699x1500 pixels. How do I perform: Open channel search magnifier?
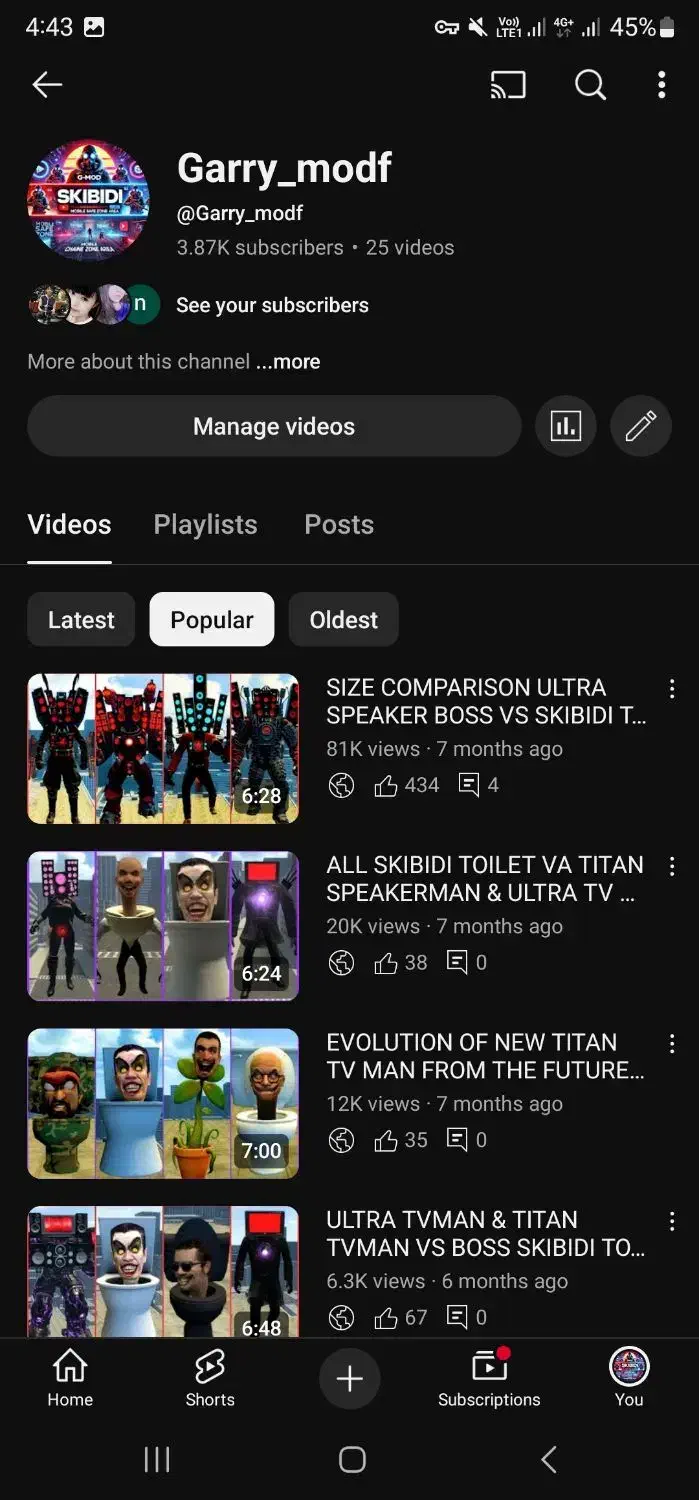coord(590,86)
